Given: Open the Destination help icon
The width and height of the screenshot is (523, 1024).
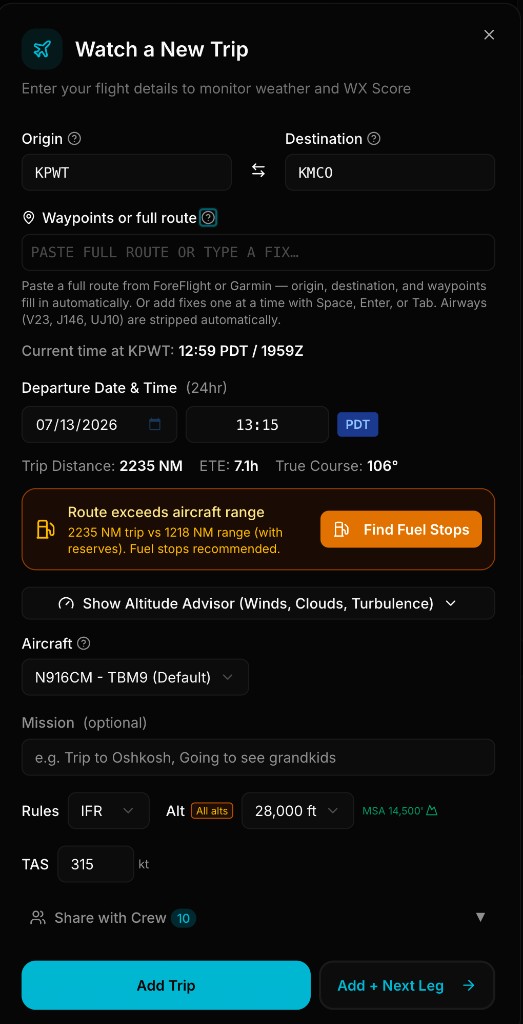Looking at the screenshot, I should pos(374,138).
